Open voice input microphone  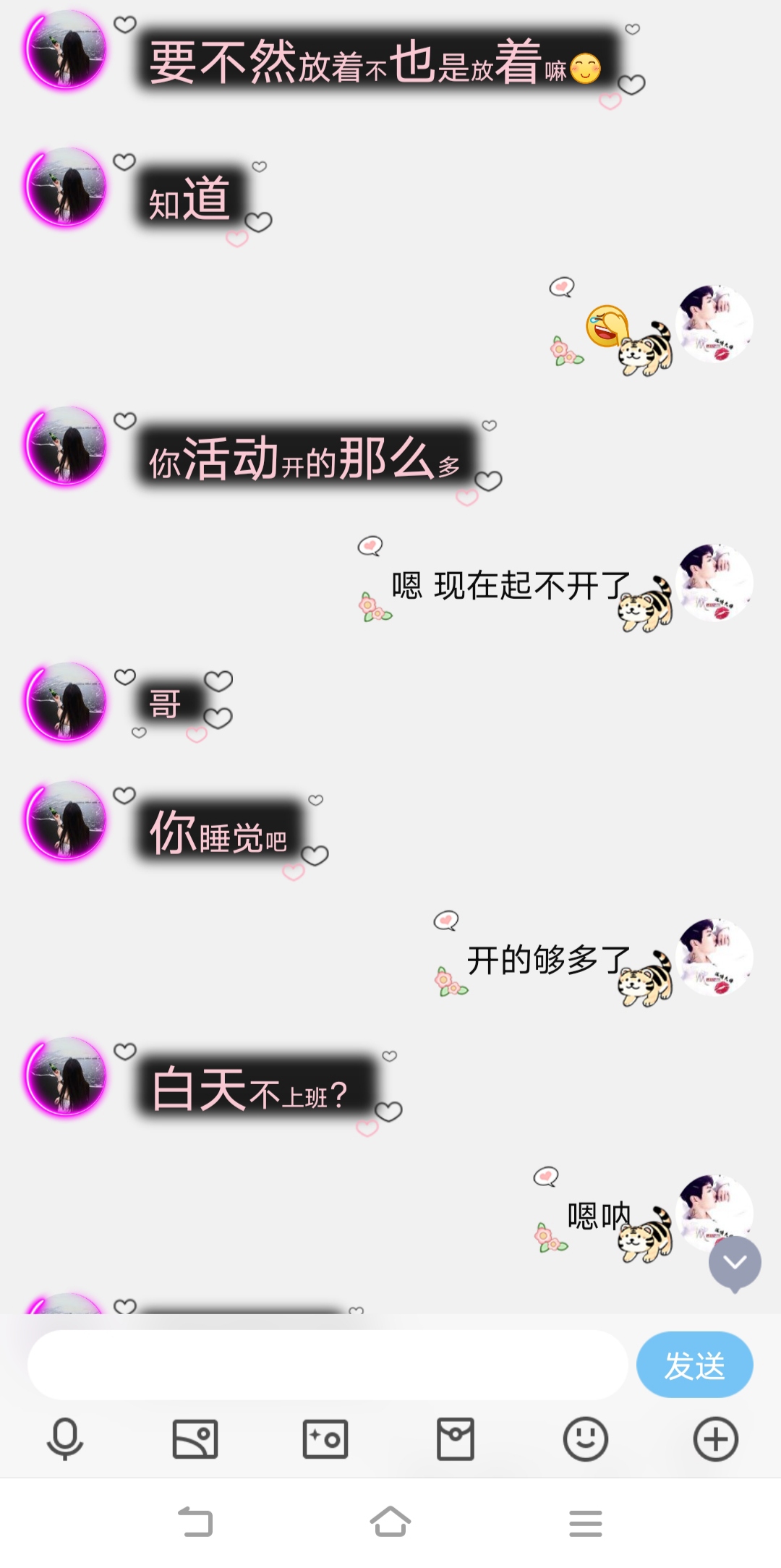click(x=65, y=1439)
